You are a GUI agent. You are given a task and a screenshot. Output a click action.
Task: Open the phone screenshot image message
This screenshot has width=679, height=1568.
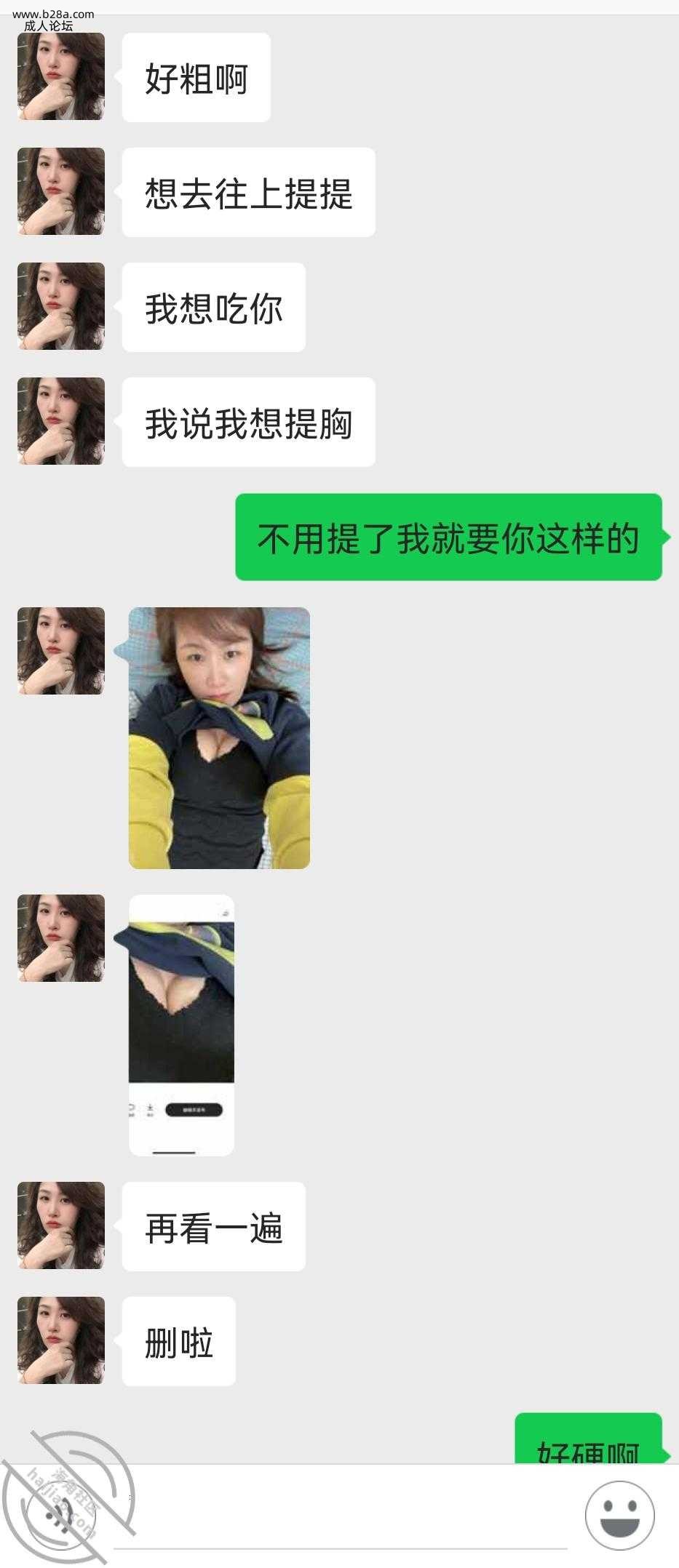coord(181,1025)
